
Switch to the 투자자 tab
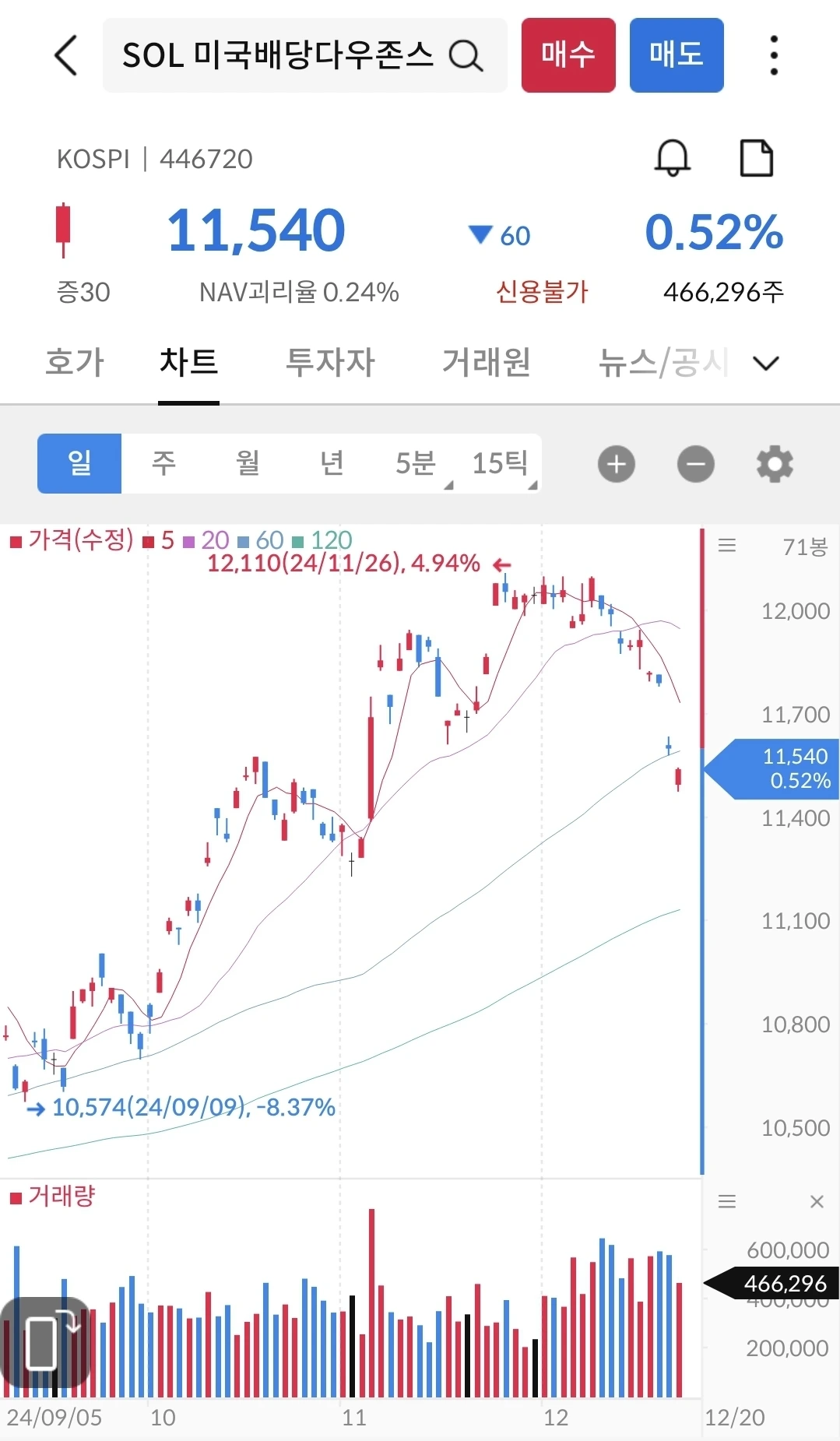[x=330, y=362]
